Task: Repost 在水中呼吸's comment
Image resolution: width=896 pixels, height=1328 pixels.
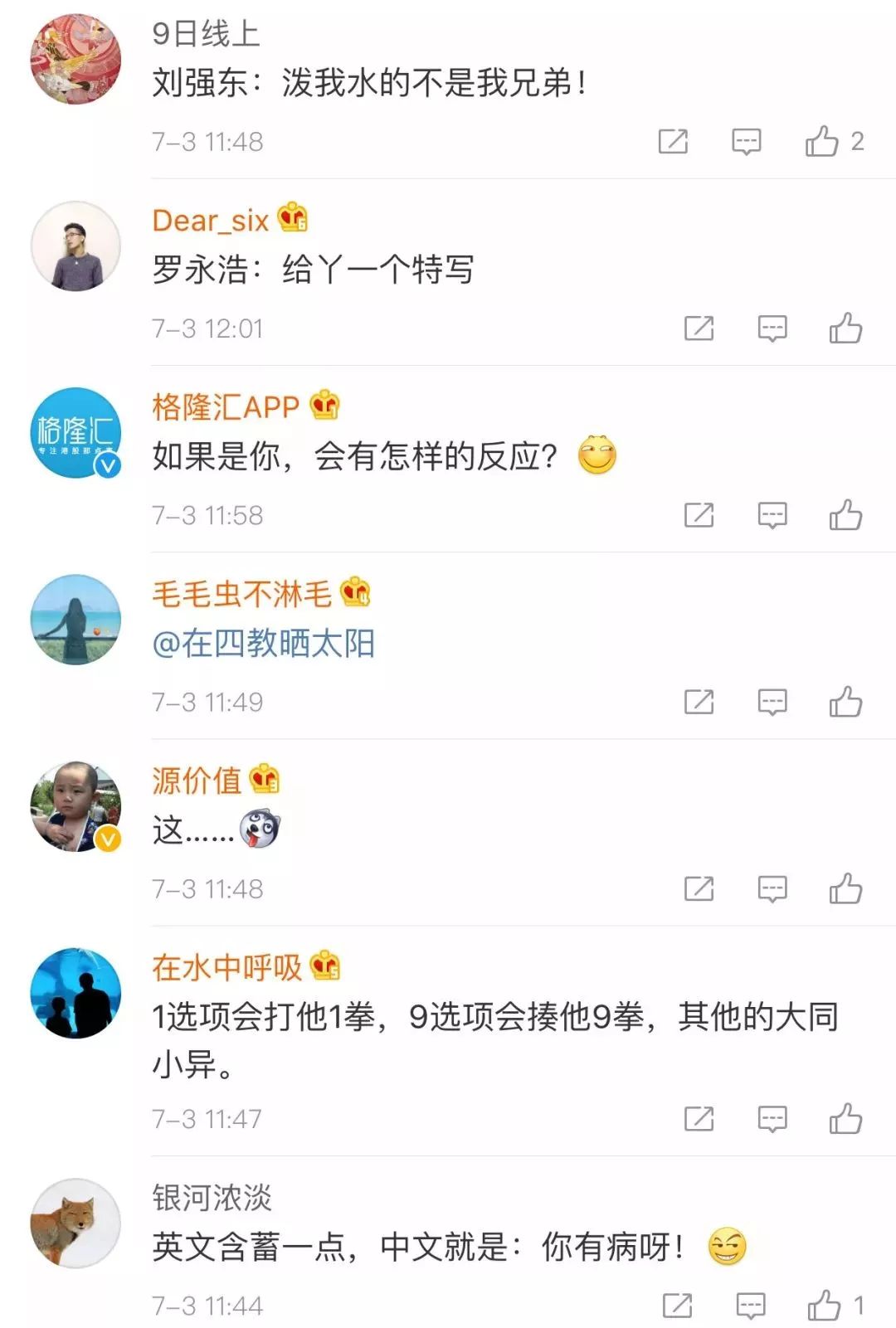Action: point(699,1119)
